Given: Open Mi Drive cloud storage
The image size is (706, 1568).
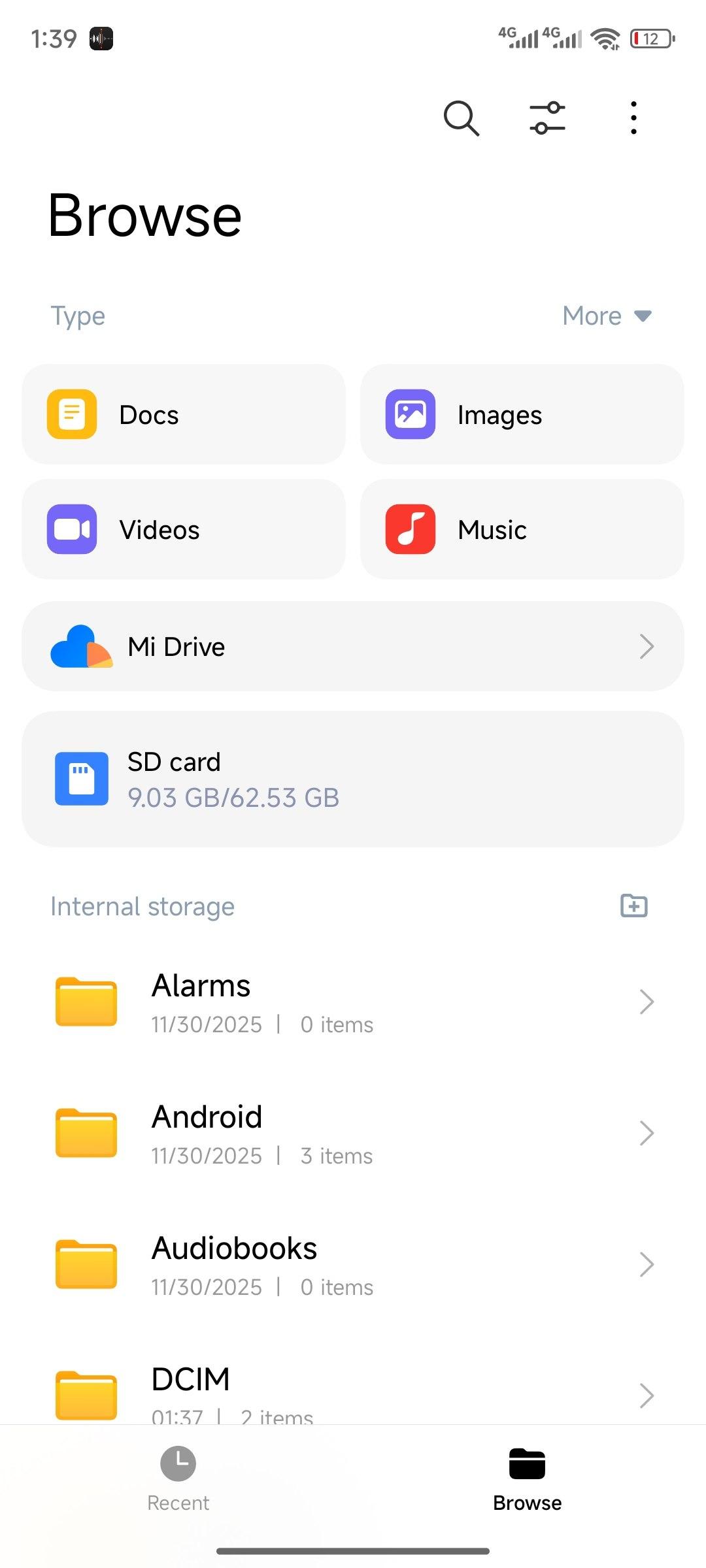Looking at the screenshot, I should (x=353, y=647).
